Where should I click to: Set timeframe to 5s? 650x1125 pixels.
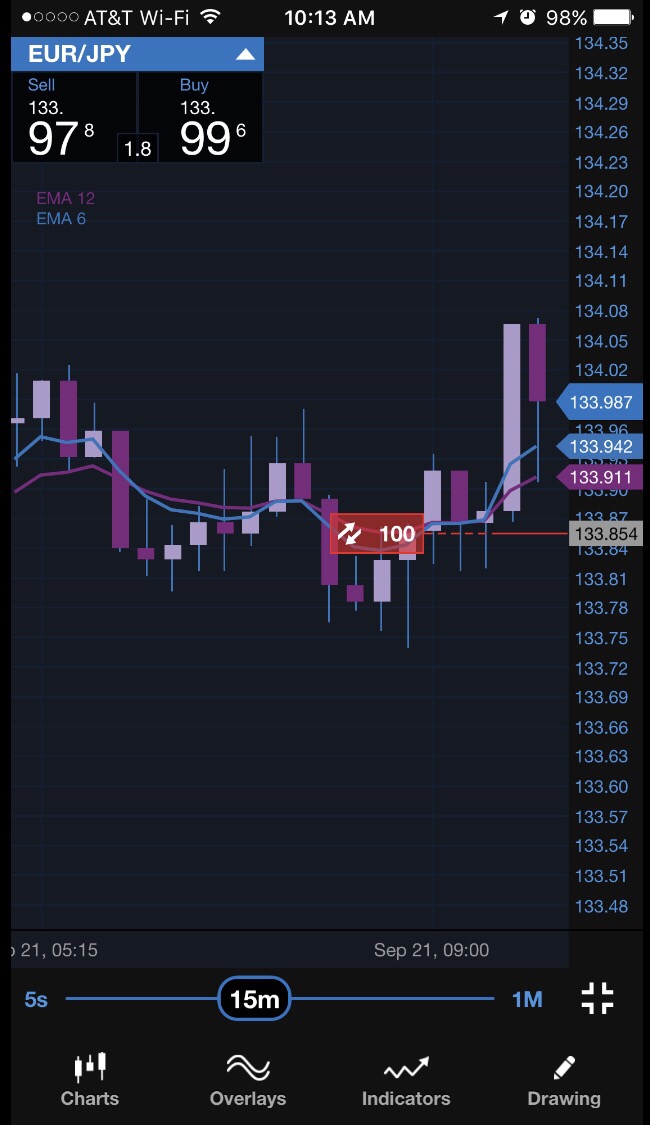36,999
